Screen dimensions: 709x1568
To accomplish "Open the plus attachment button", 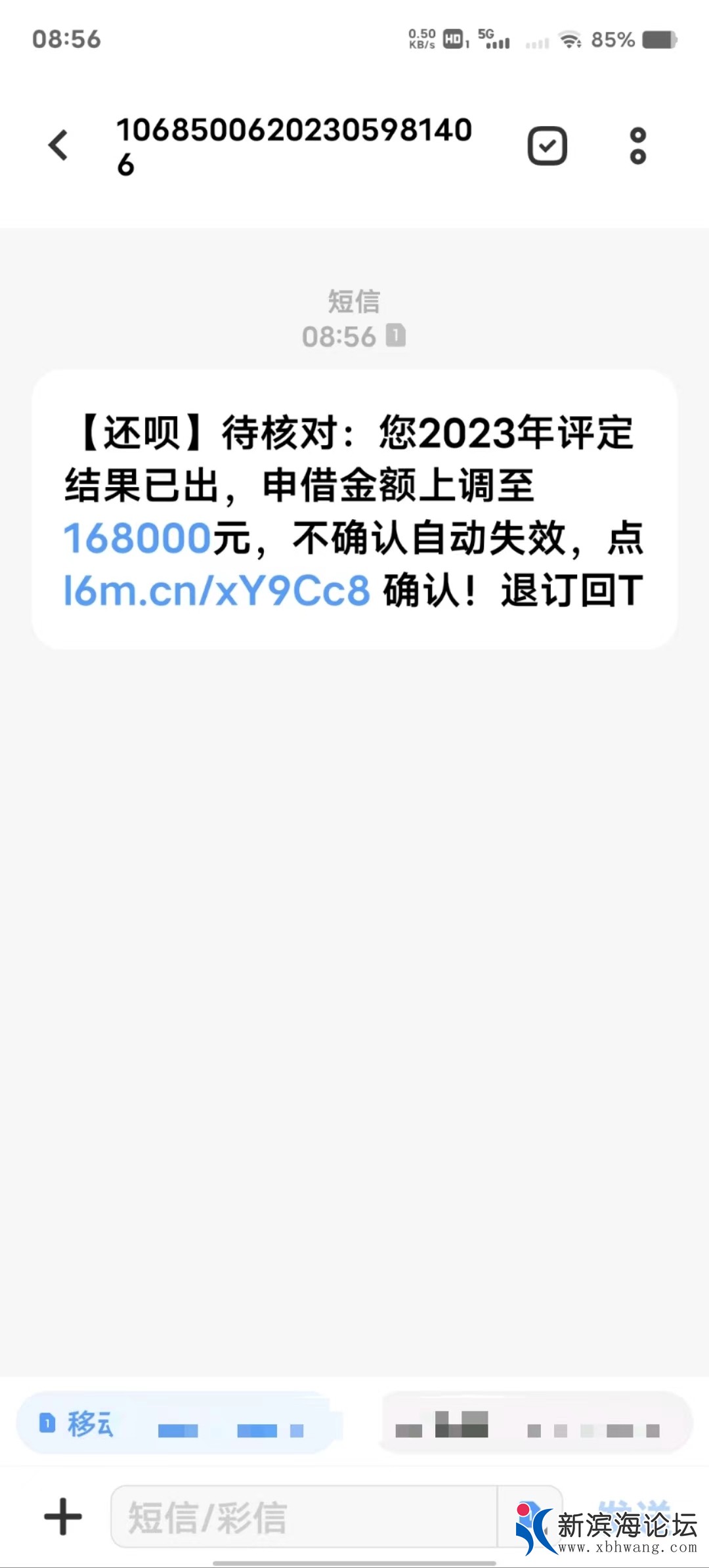I will coord(63,1516).
